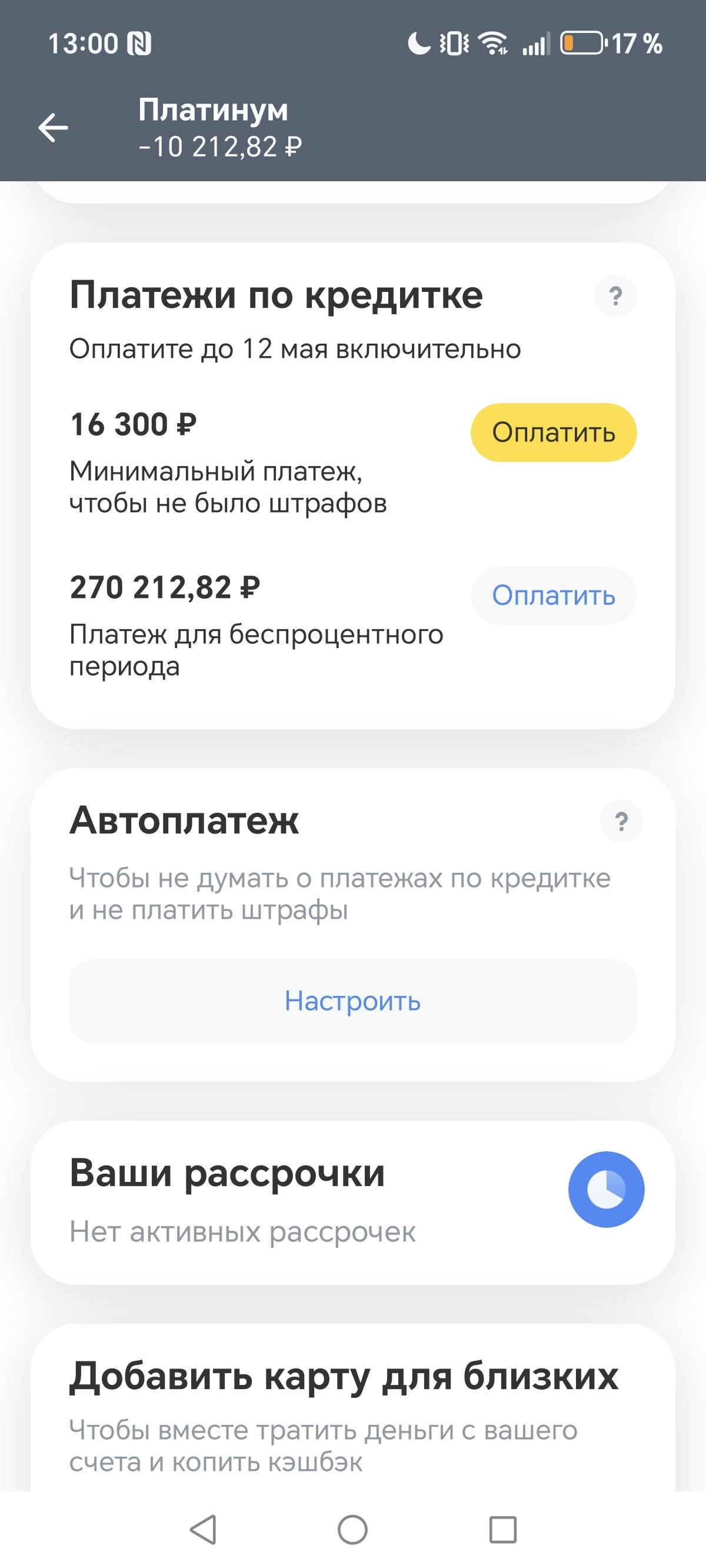Pay the minimum payment of 16 300 ₽
Screen dimensions: 706x1568
point(552,433)
